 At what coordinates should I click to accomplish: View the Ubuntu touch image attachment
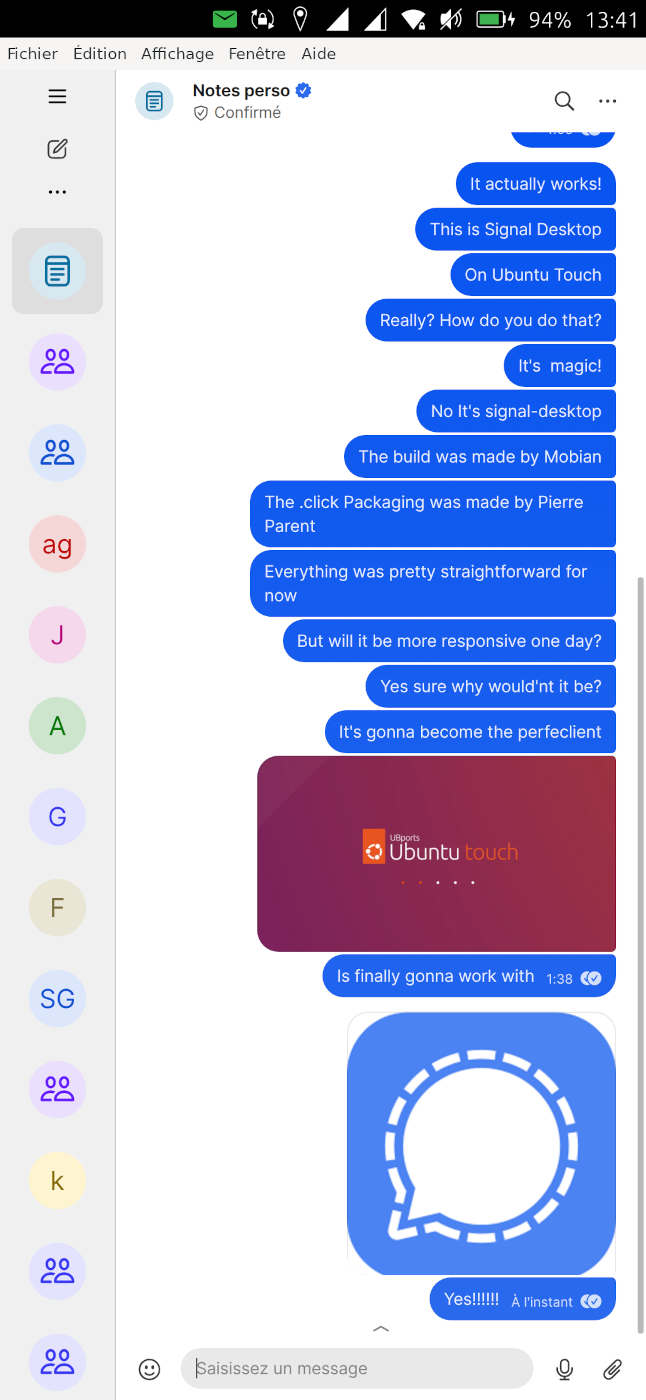(x=436, y=853)
